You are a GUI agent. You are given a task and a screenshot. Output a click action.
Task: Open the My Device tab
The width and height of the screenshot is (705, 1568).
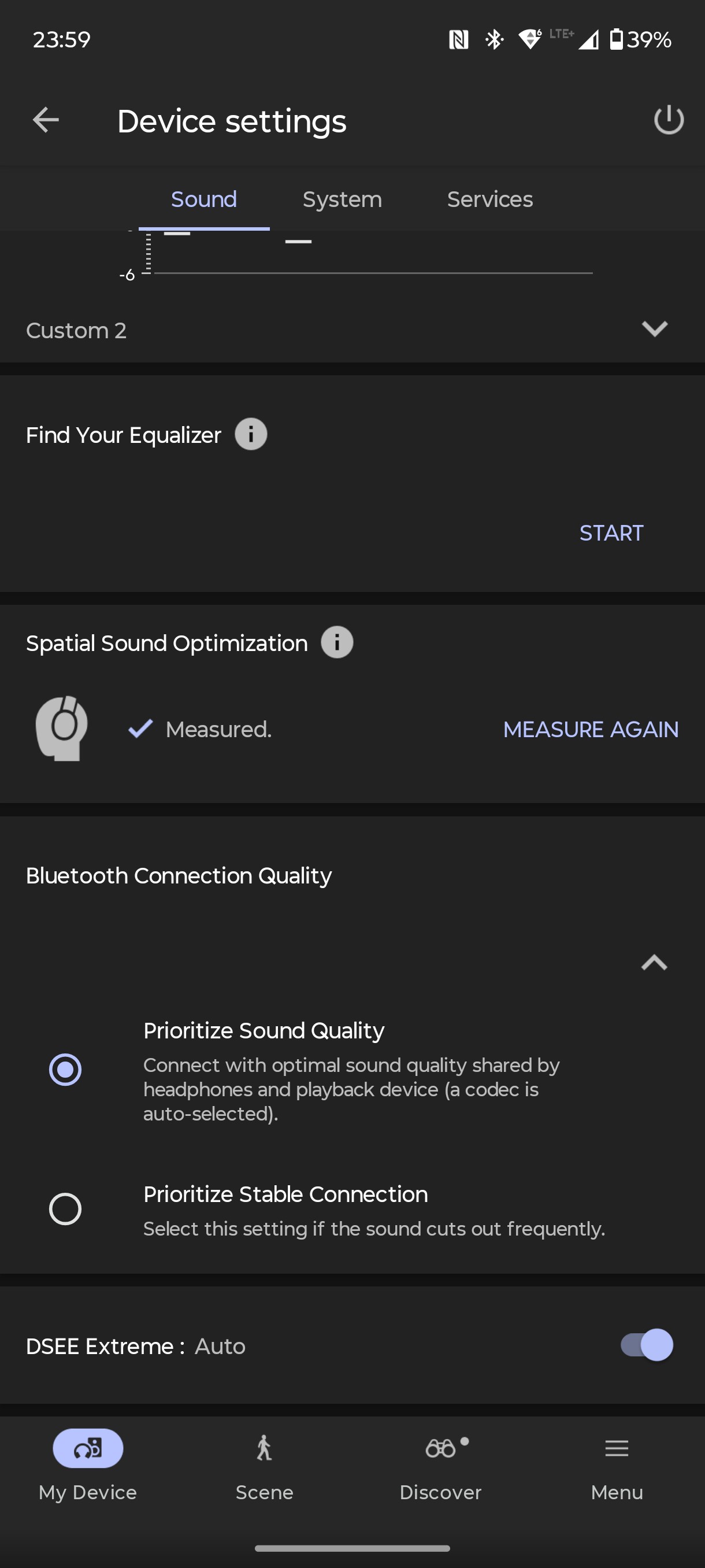coord(88,1466)
